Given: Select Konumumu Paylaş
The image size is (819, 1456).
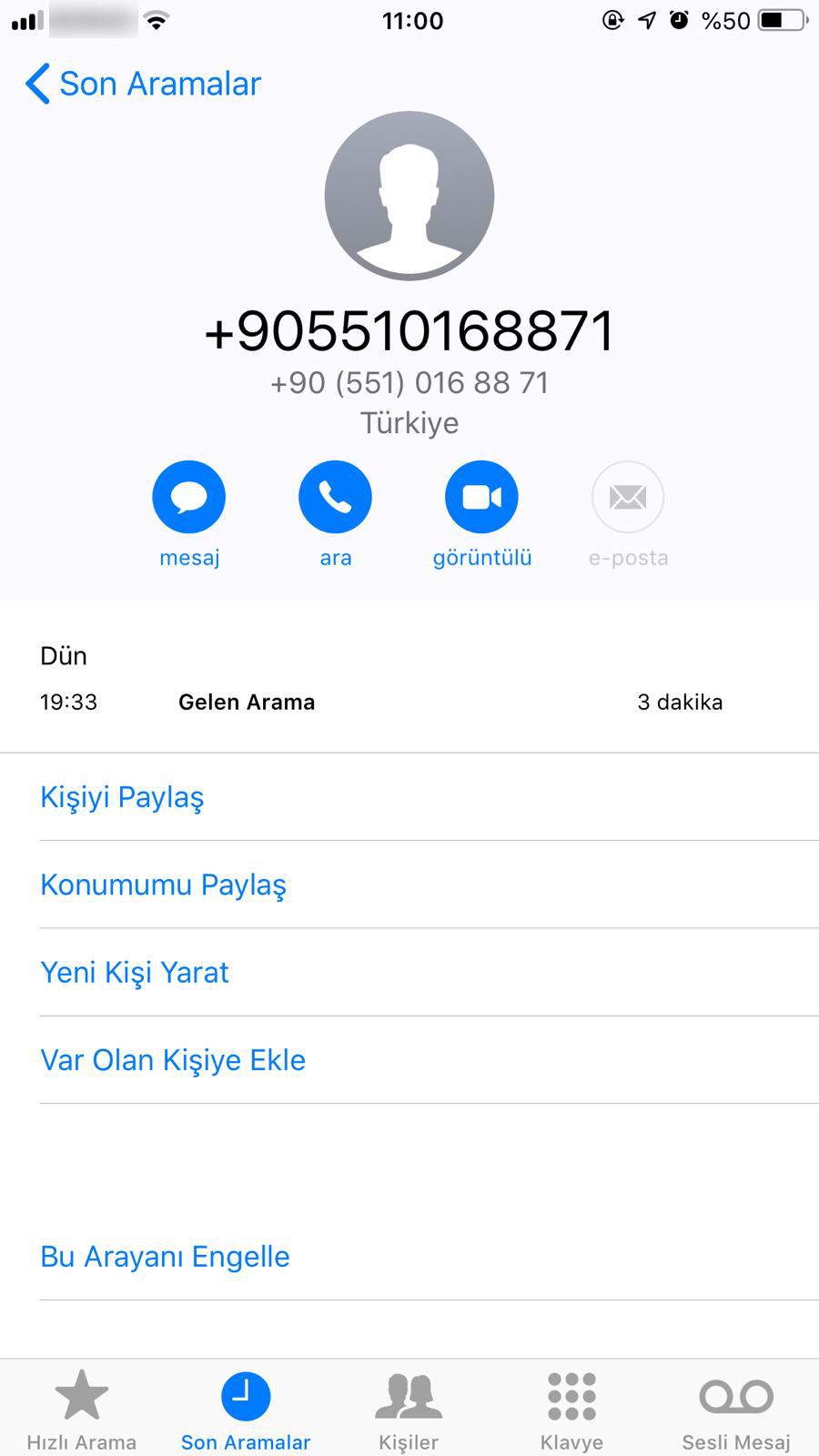Looking at the screenshot, I should tap(409, 885).
